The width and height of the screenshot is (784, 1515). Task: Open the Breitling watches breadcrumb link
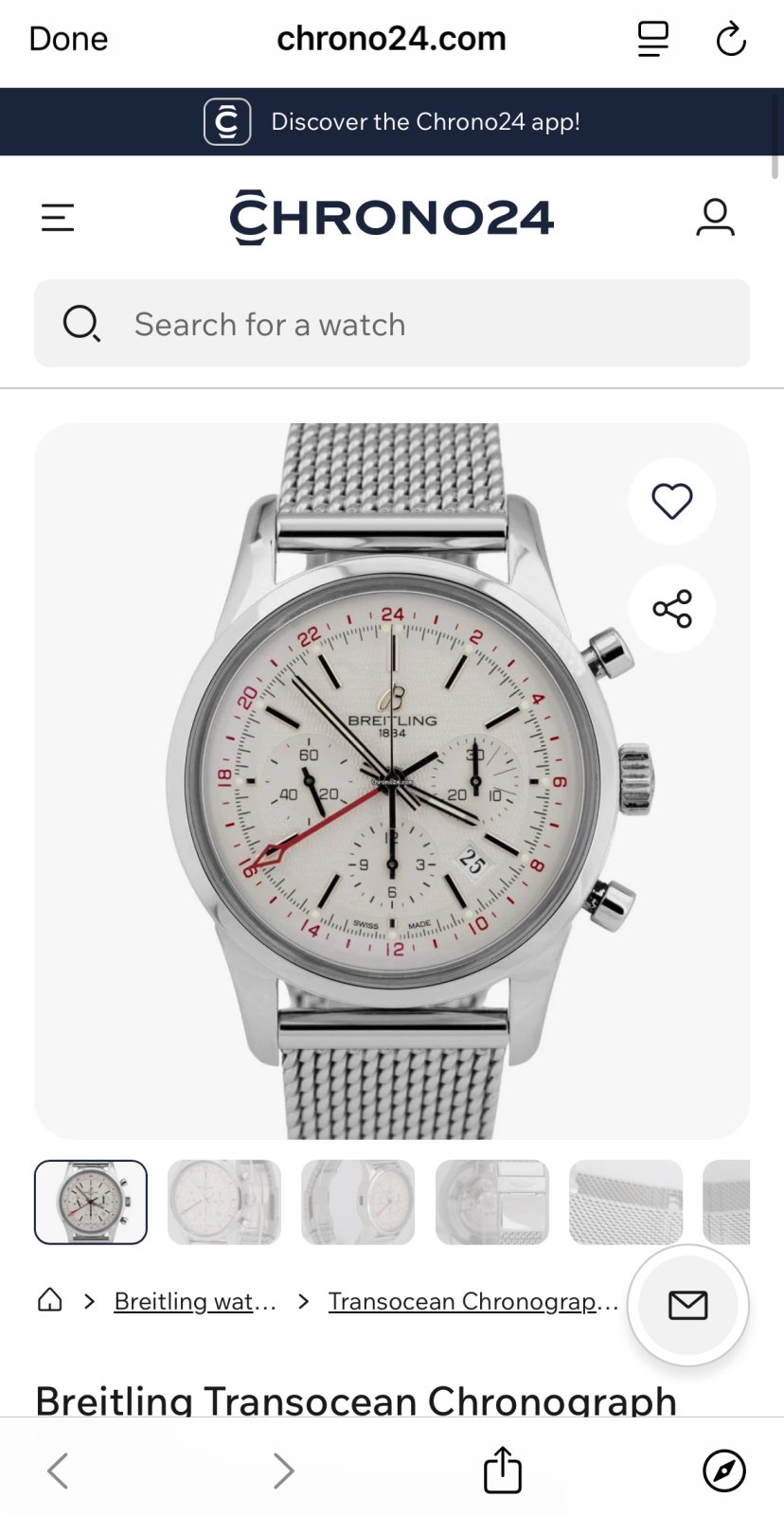pyautogui.click(x=195, y=1301)
